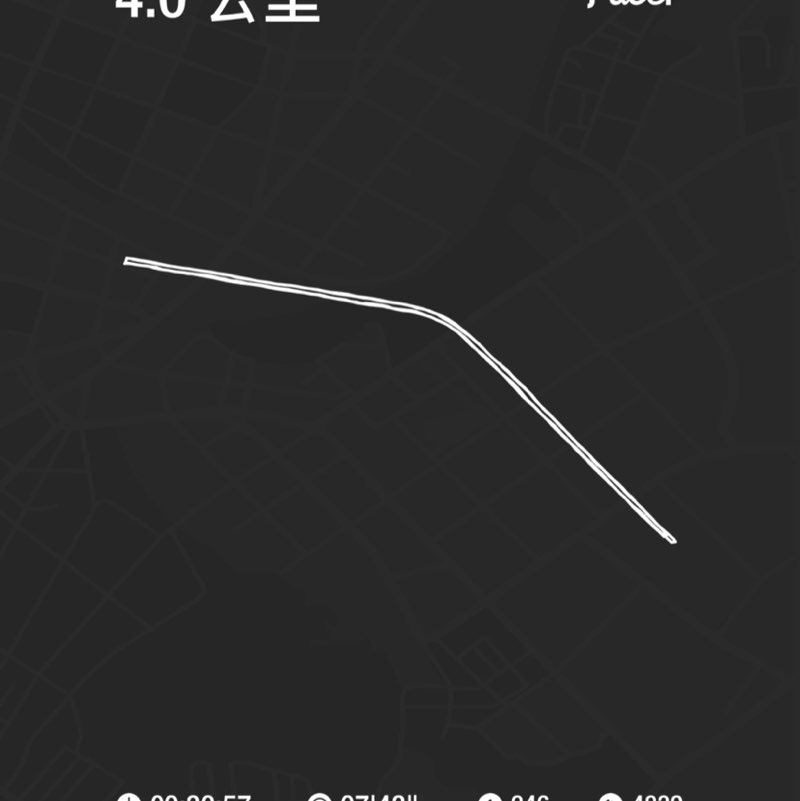Select the white running route line
This screenshot has width=800, height=801.
click(300, 286)
